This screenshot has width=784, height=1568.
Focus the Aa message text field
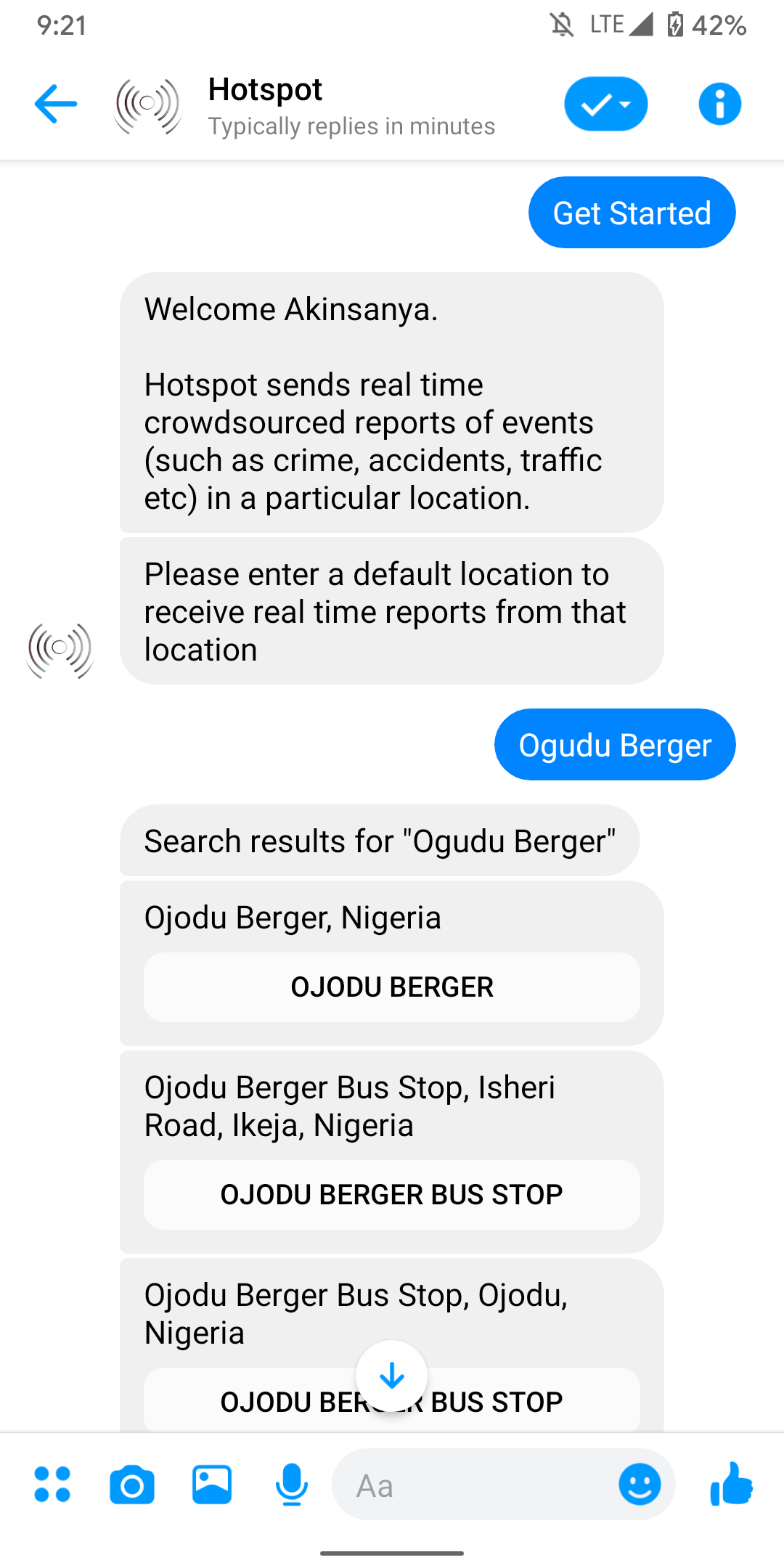pos(472,1486)
